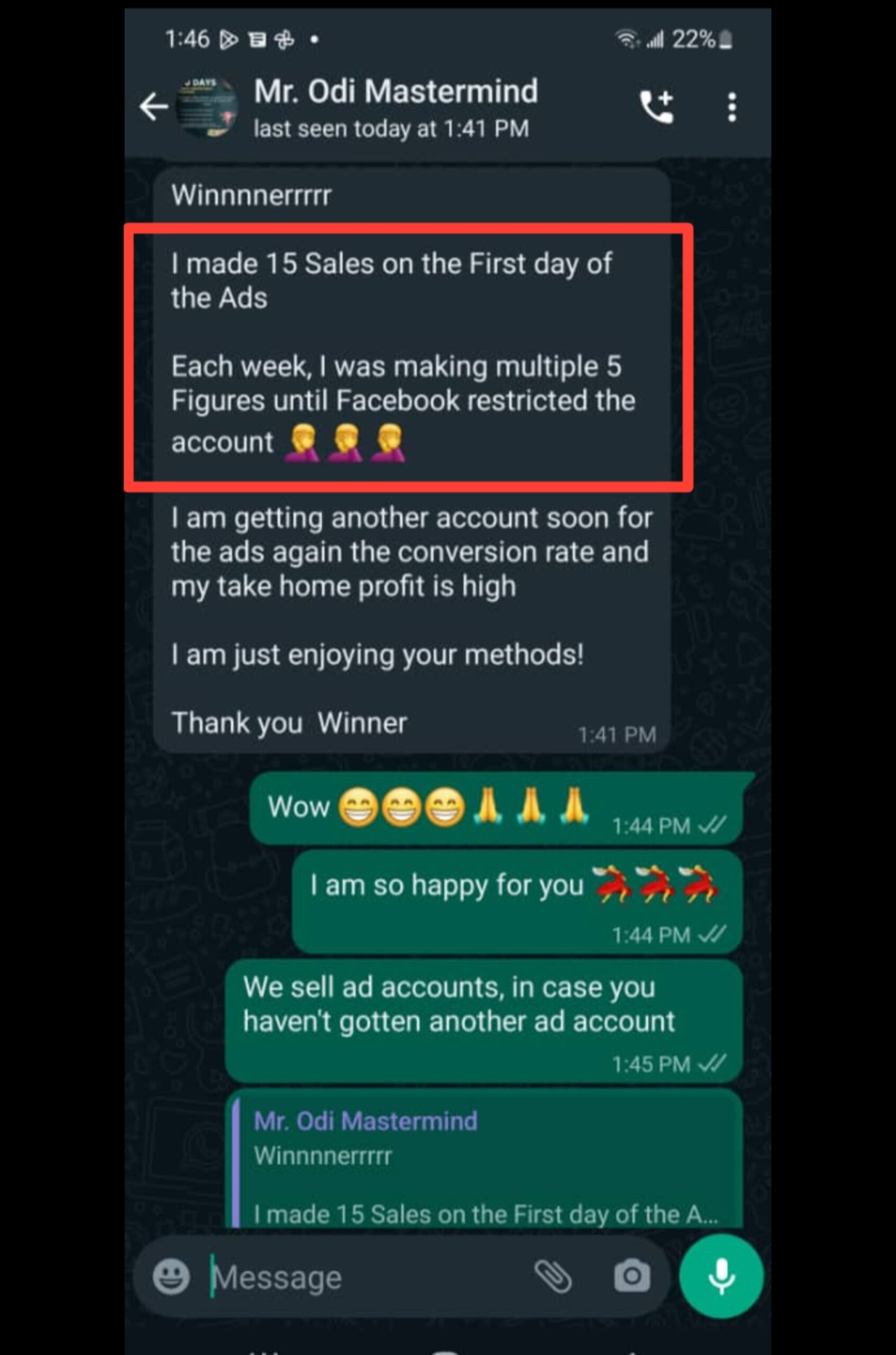Focus the Message text field
The width and height of the screenshot is (896, 1355).
click(366, 1277)
